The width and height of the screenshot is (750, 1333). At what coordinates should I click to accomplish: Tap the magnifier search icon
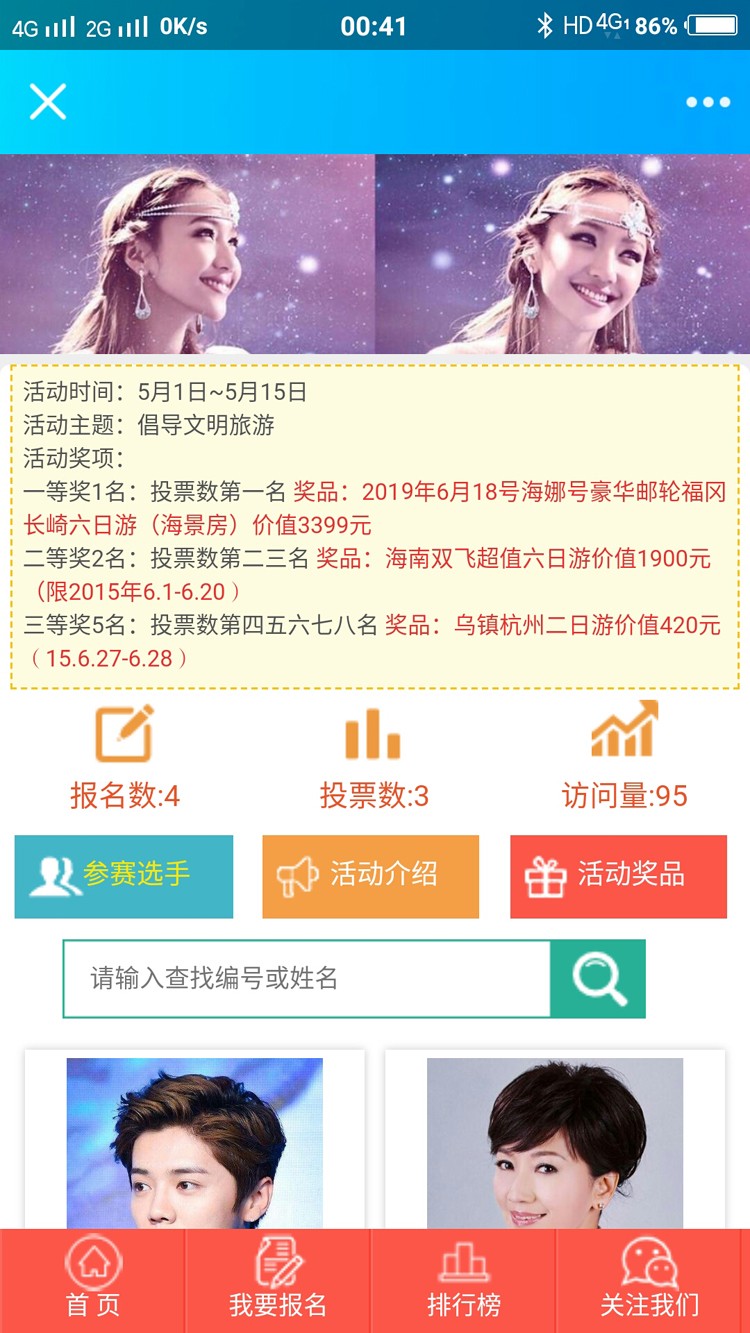[600, 978]
